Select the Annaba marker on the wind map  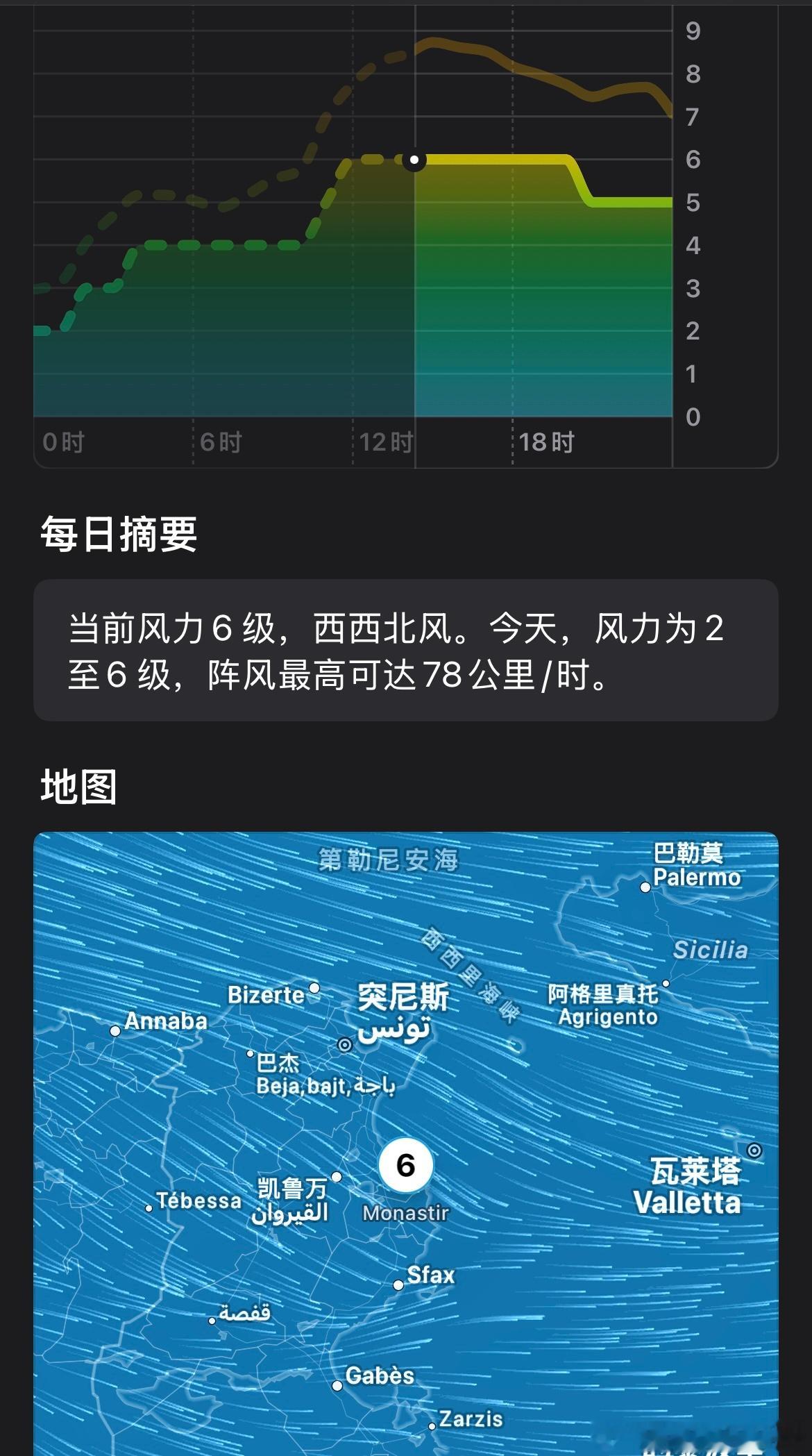[116, 1031]
